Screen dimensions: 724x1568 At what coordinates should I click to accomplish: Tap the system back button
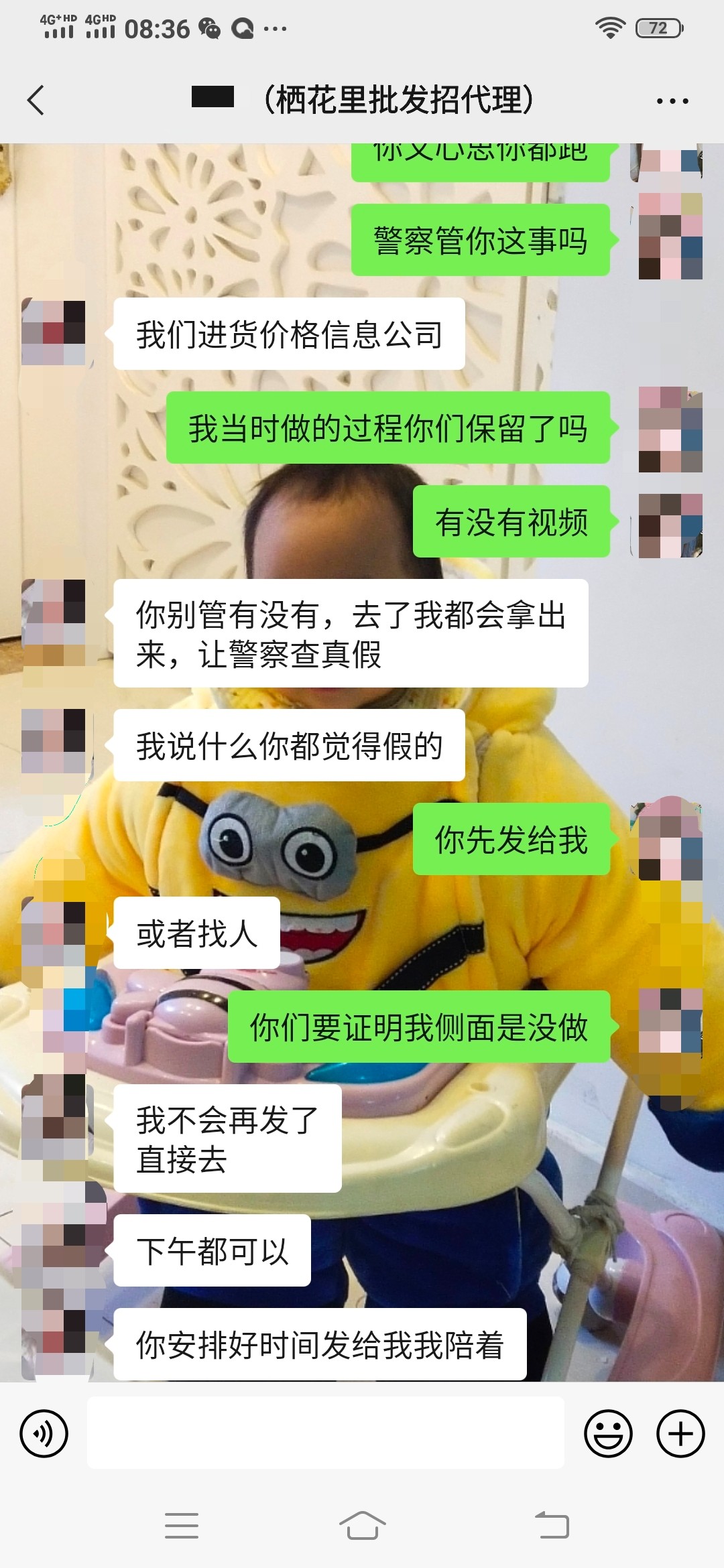(x=552, y=1526)
